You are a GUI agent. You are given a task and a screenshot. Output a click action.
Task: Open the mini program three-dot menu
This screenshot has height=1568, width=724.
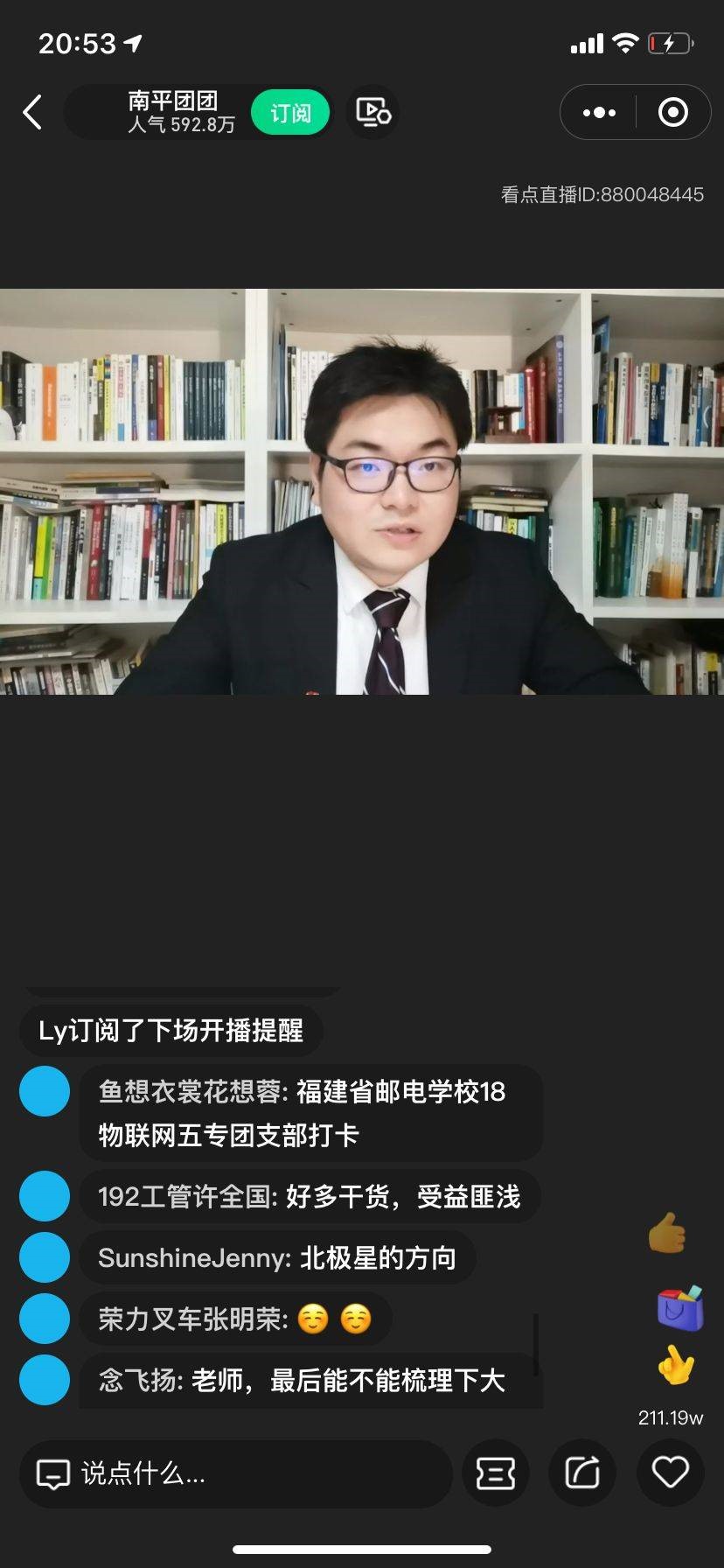[599, 112]
